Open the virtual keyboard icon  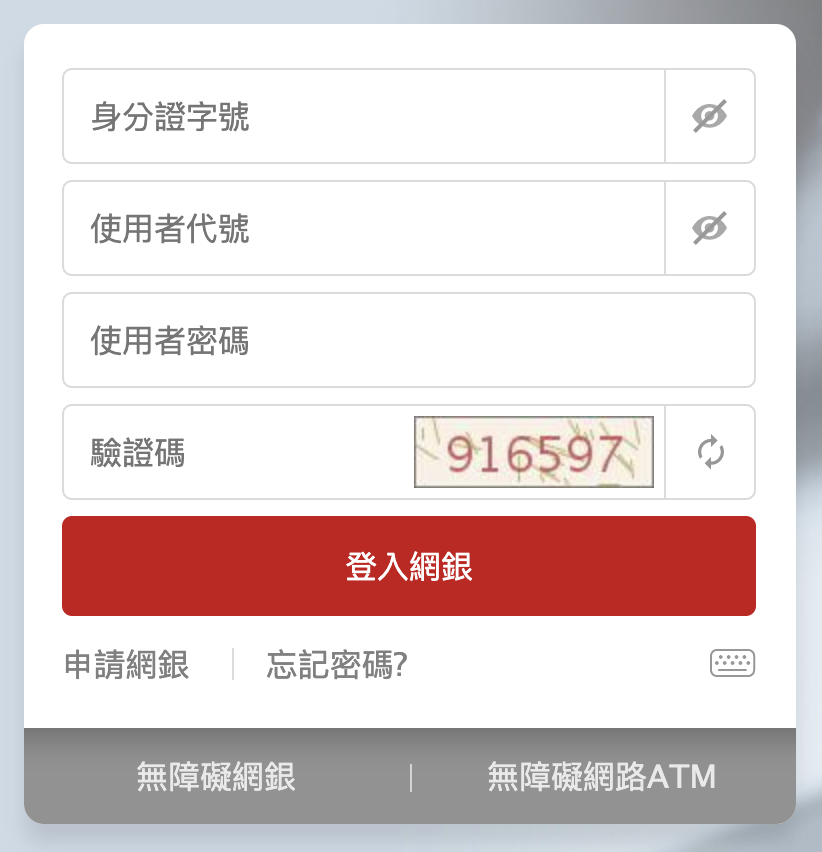pos(732,663)
